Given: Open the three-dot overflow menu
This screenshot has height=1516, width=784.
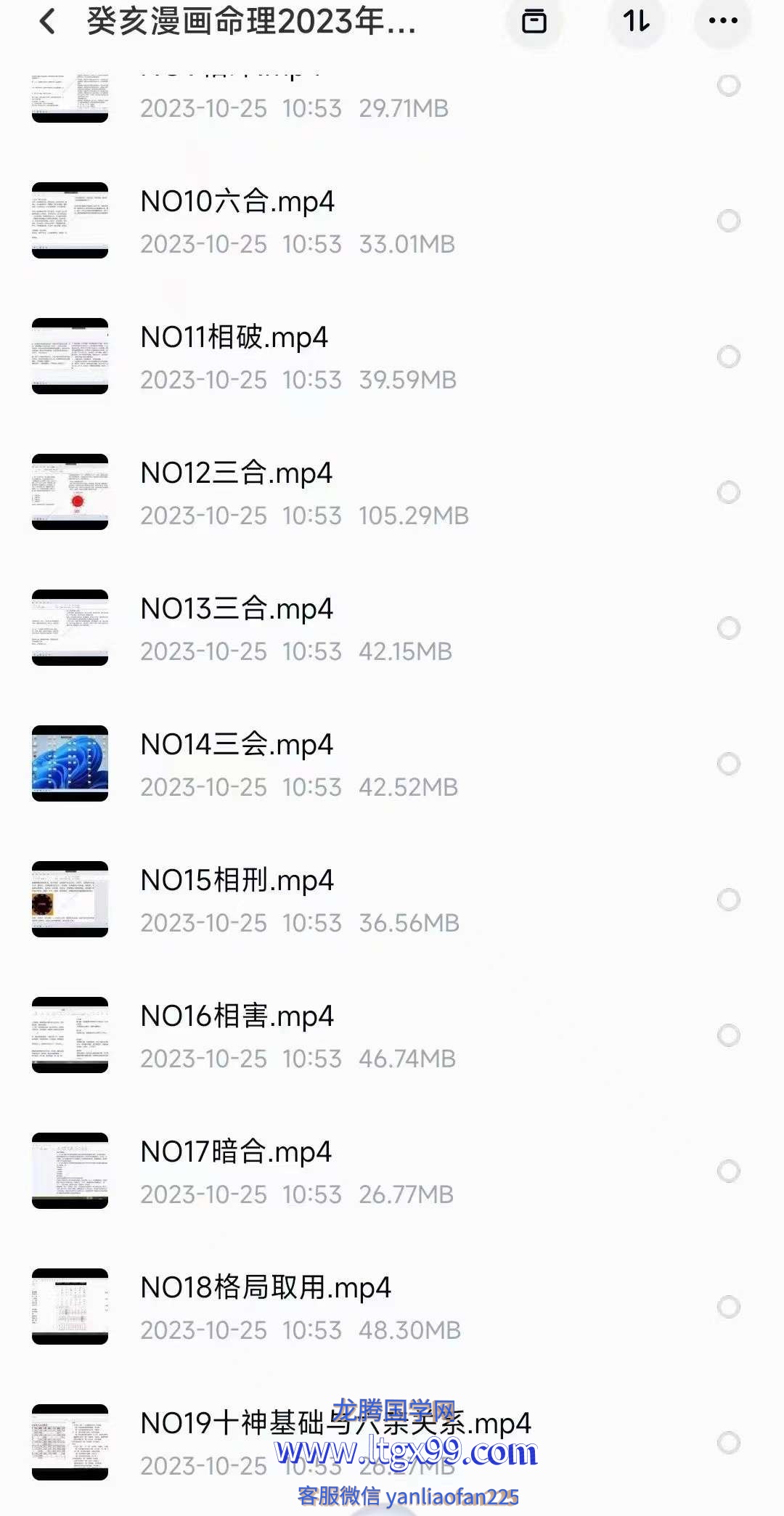Looking at the screenshot, I should (723, 22).
